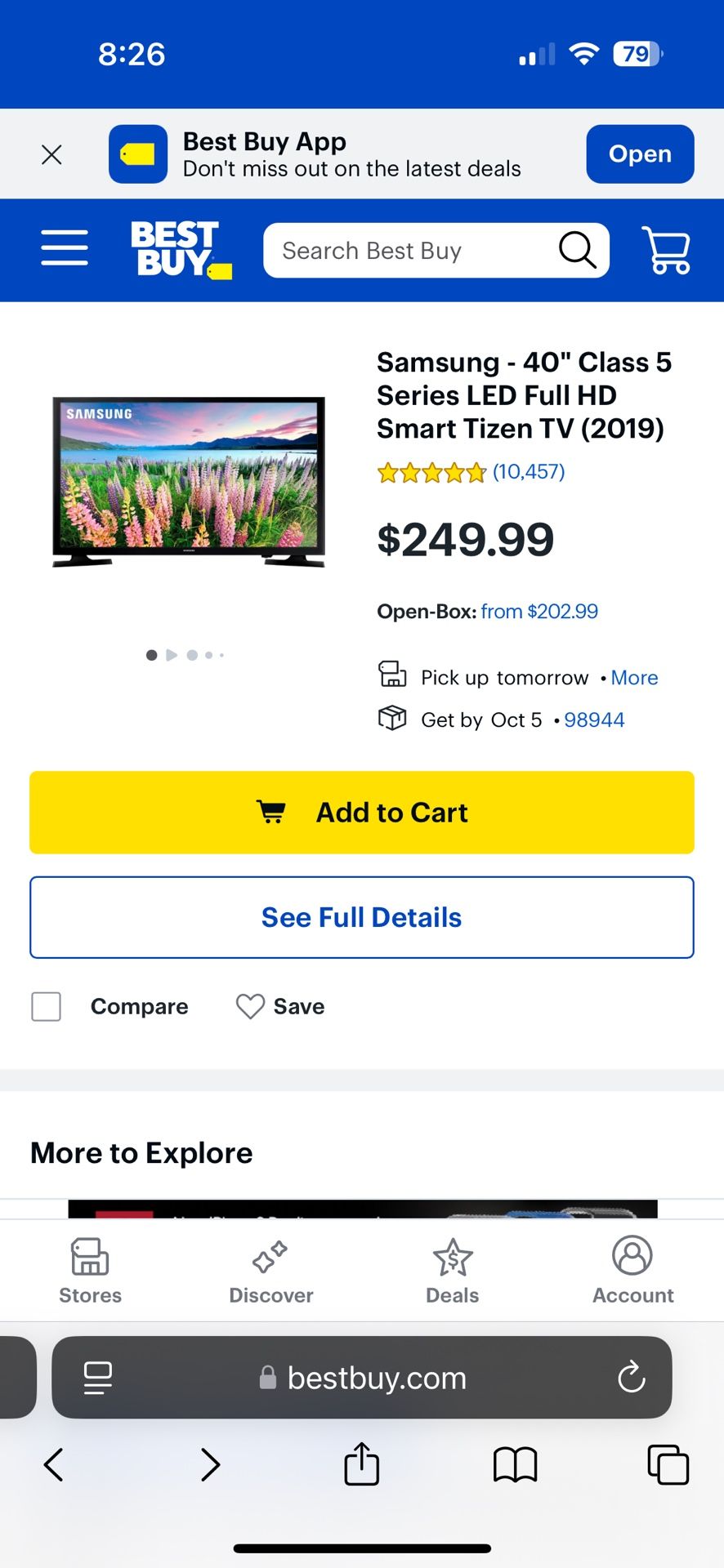Tap the Search Best Buy field
This screenshot has width=724, height=1568.
tap(409, 251)
